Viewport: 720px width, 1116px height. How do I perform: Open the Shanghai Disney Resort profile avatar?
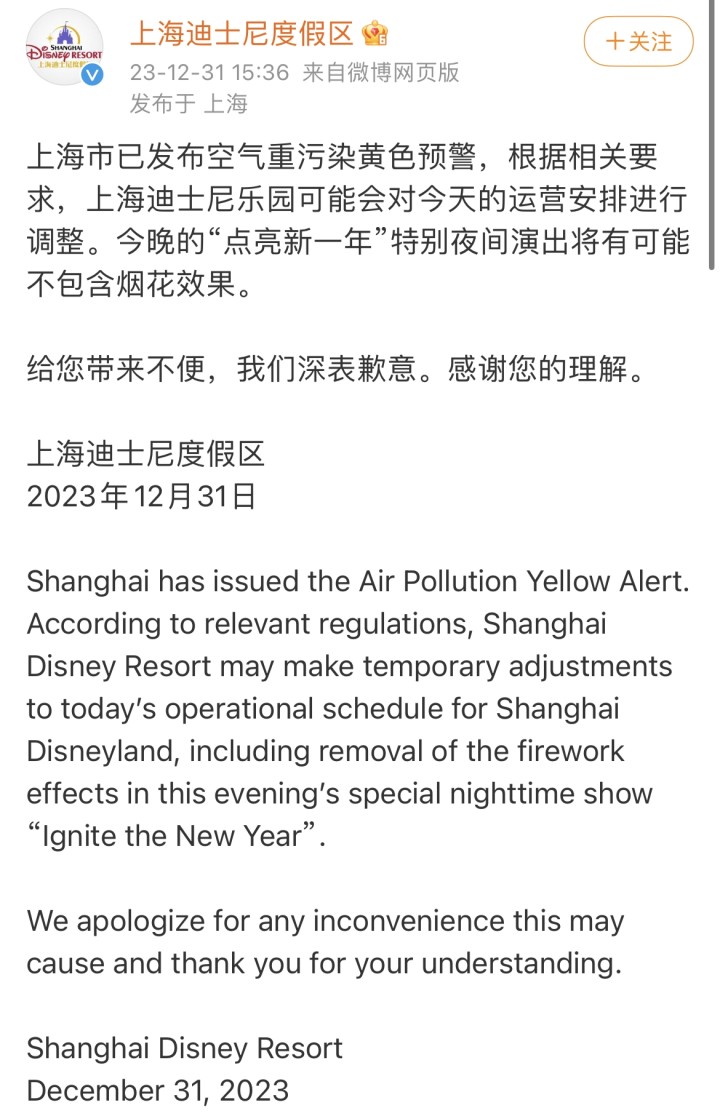click(x=65, y=45)
